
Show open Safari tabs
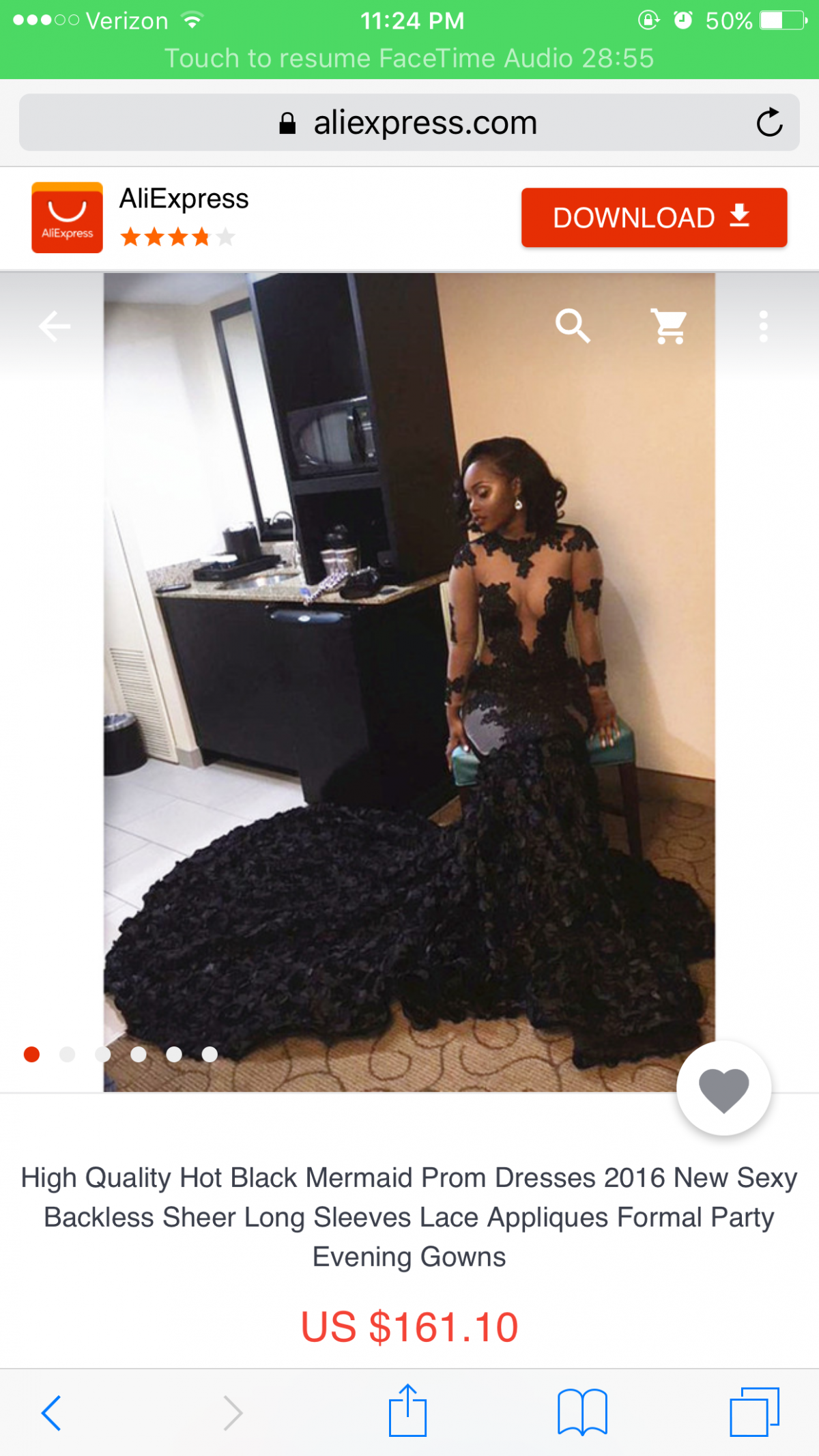pyautogui.click(x=755, y=1412)
